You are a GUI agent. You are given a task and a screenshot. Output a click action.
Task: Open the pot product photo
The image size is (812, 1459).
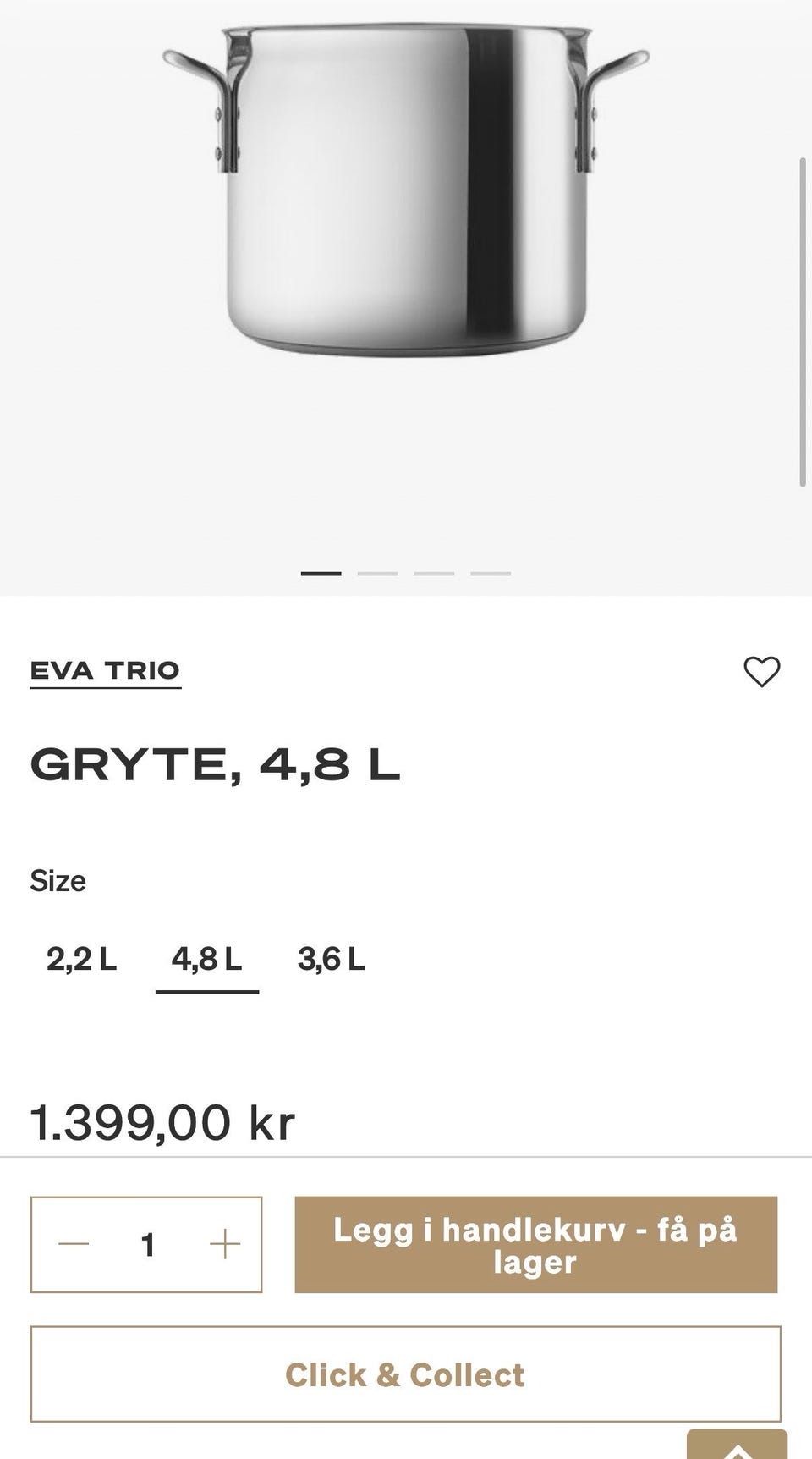point(406,195)
